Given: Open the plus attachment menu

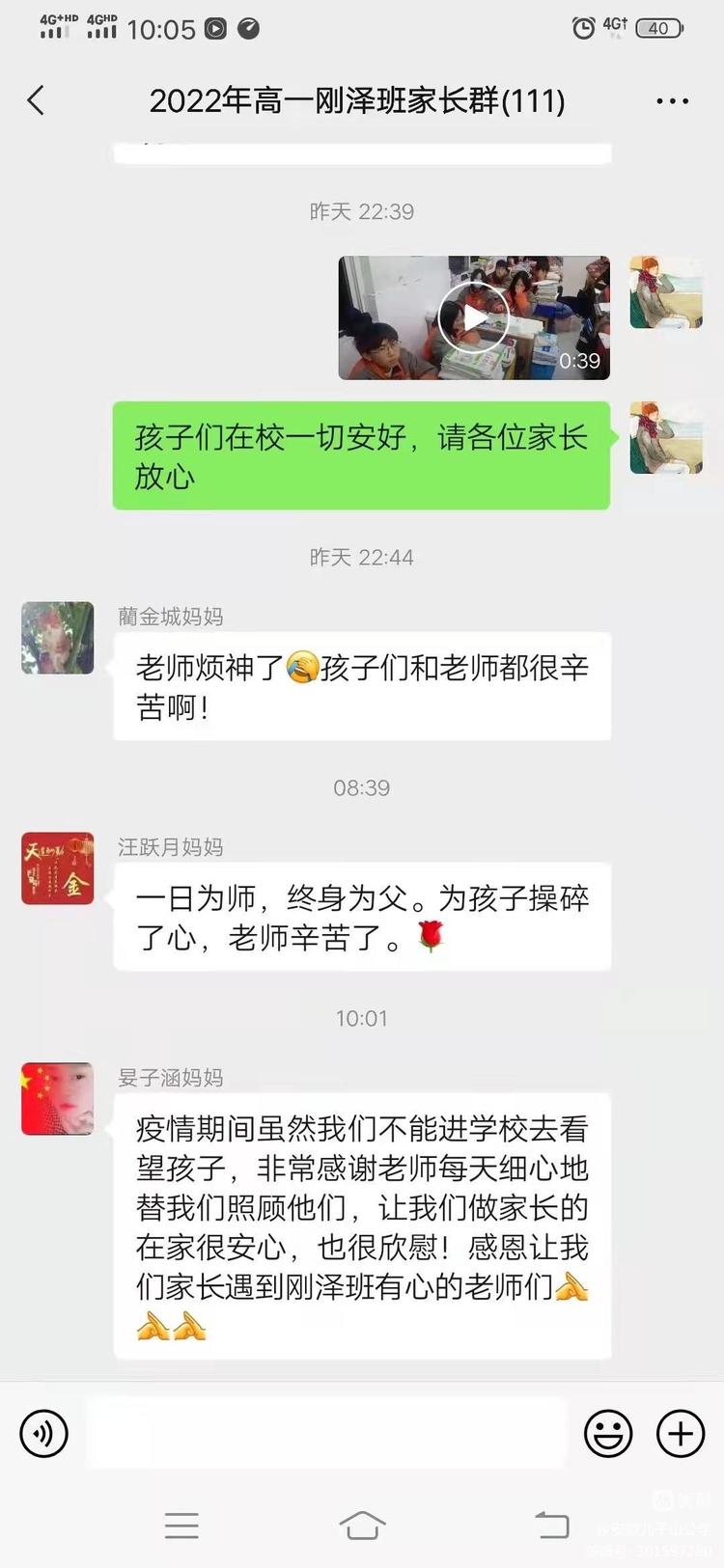Looking at the screenshot, I should click(x=681, y=1434).
